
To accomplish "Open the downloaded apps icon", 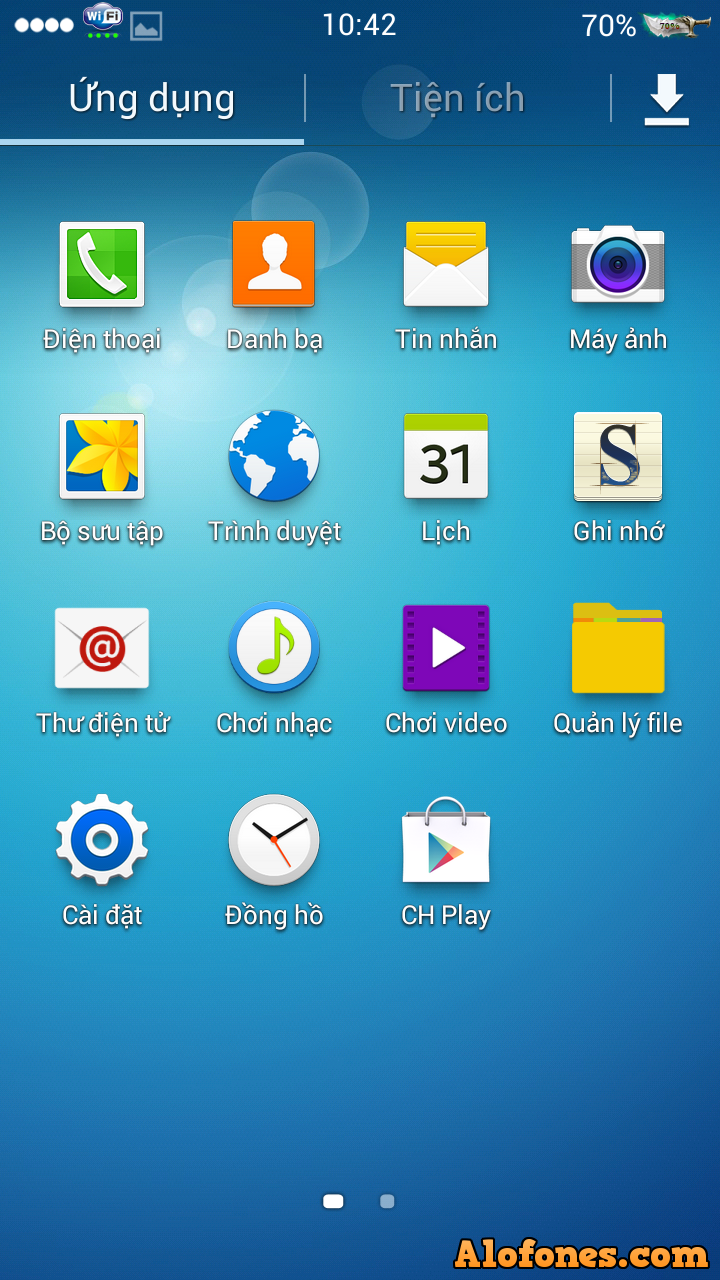I will pyautogui.click(x=666, y=99).
